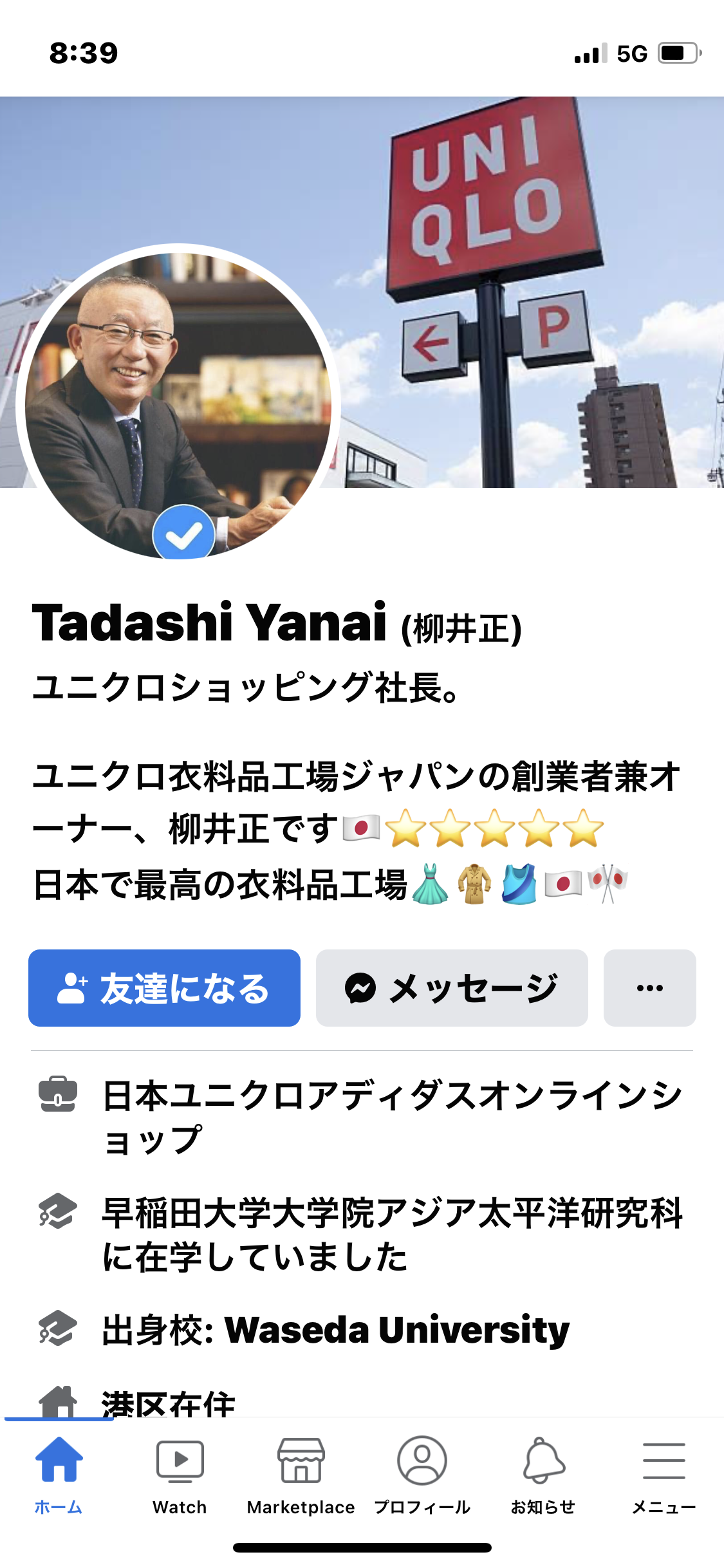Open the 日本ユニクロアディダスオンラインショップ workplace row

391,1117
